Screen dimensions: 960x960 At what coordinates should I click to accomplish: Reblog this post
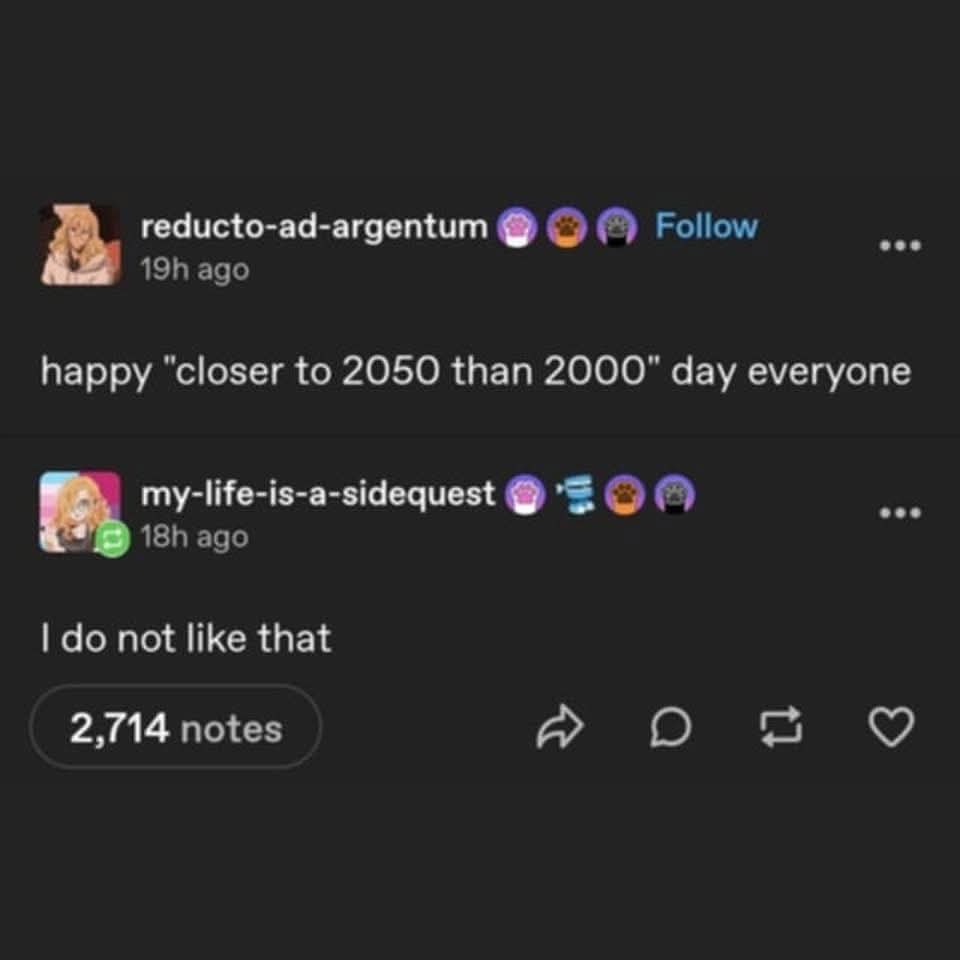[781, 727]
